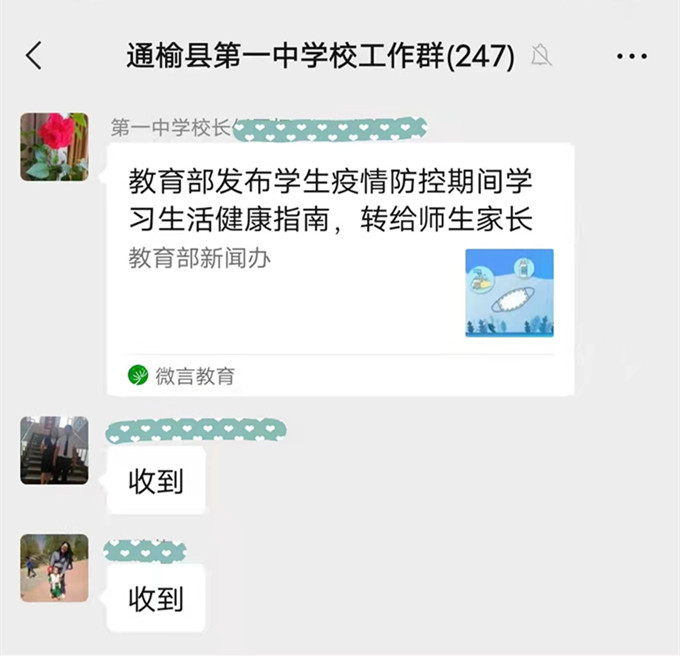View profile of the child-photo avatar
Image resolution: width=680 pixels, height=656 pixels.
54,568
